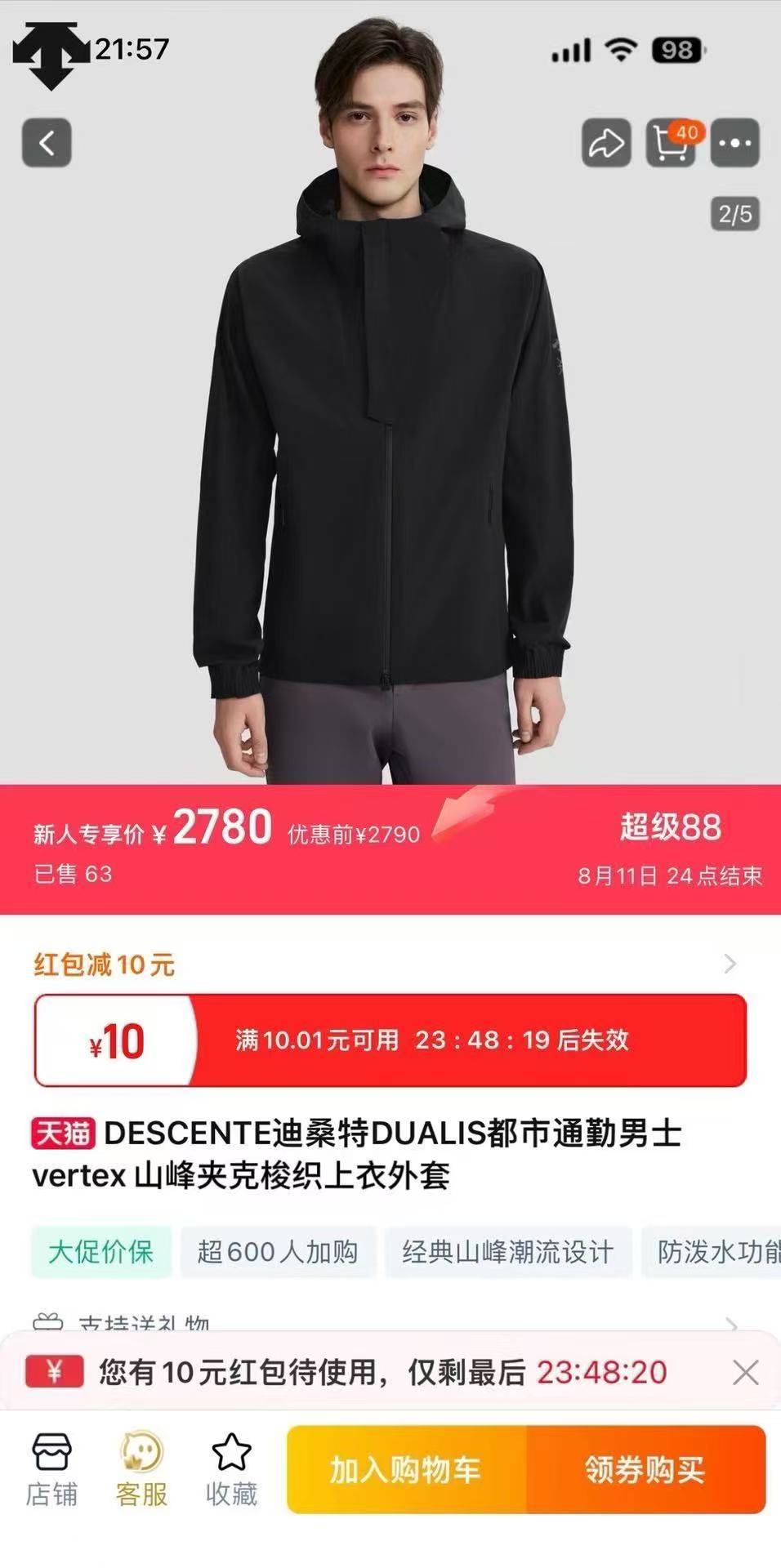Image resolution: width=781 pixels, height=1568 pixels.
Task: Open the shopping cart
Action: [x=670, y=144]
